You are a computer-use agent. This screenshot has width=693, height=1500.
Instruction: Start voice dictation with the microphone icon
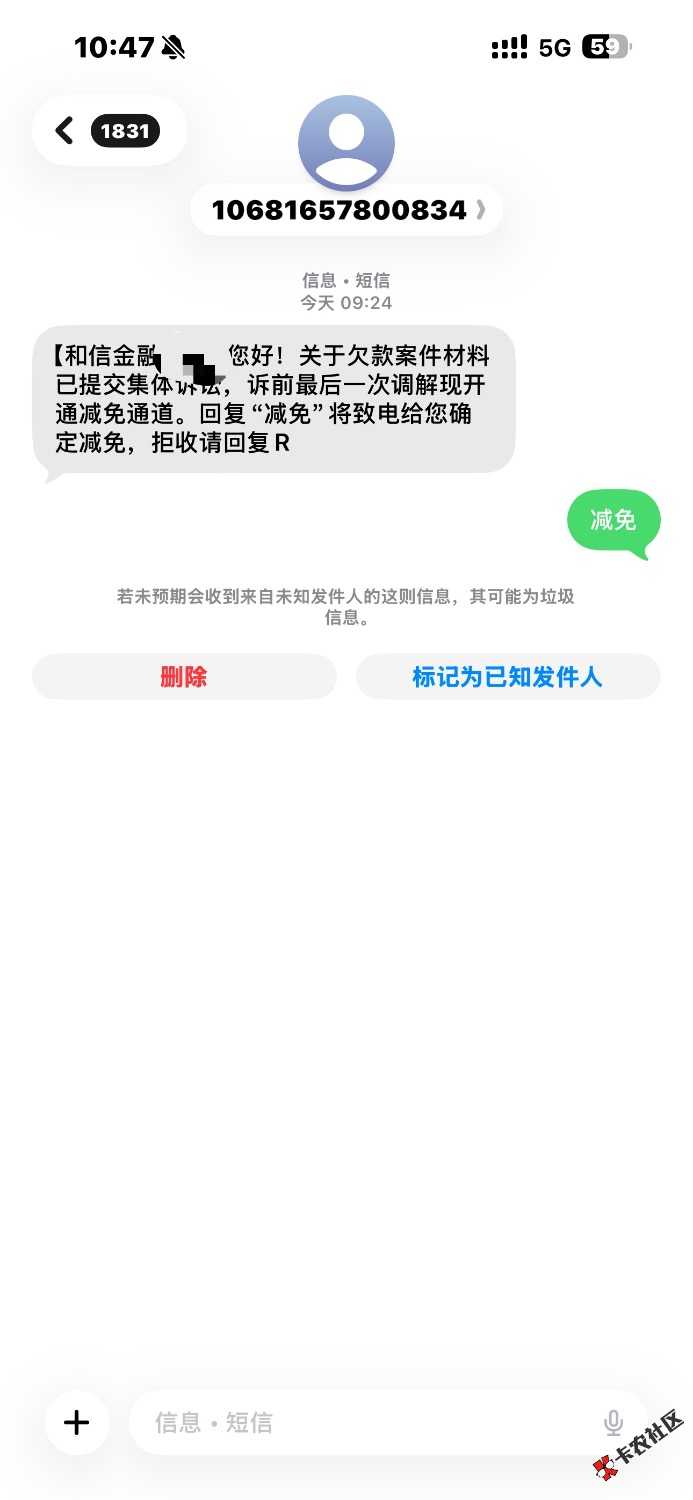[613, 1422]
